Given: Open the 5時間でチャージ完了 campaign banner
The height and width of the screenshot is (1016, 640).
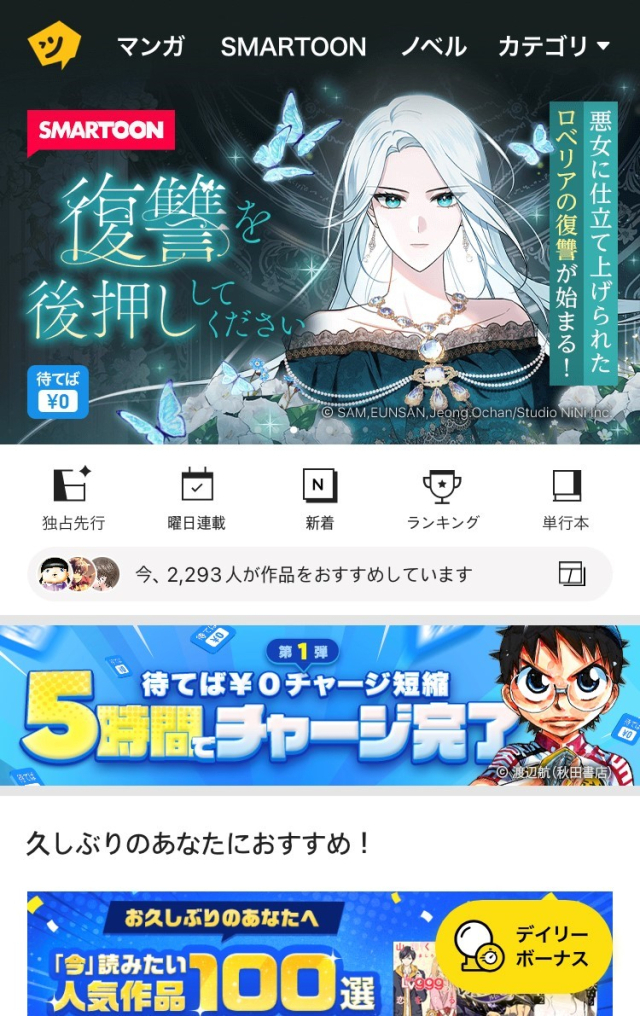Looking at the screenshot, I should click(x=319, y=705).
